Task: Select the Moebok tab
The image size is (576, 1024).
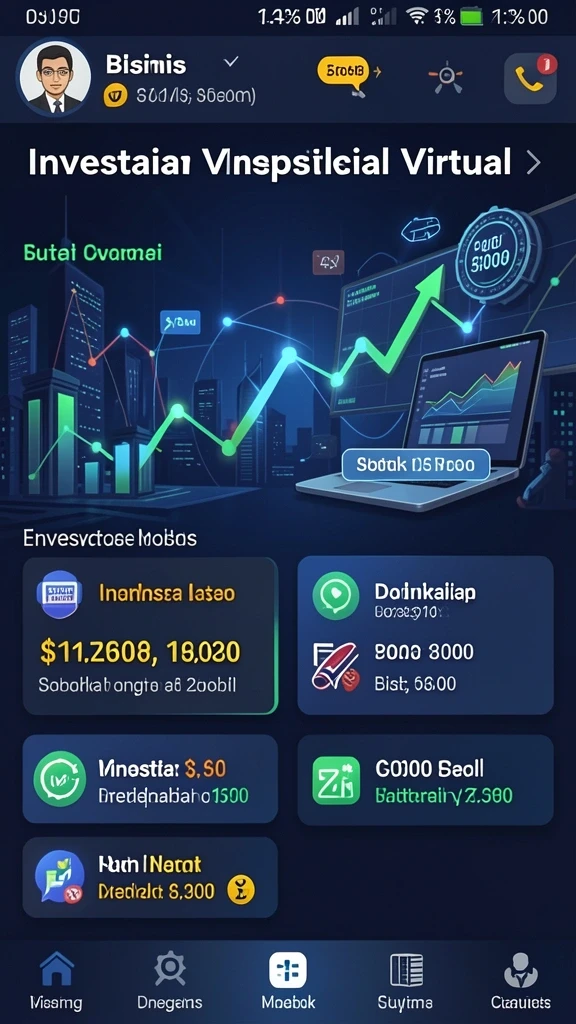Action: 288,980
